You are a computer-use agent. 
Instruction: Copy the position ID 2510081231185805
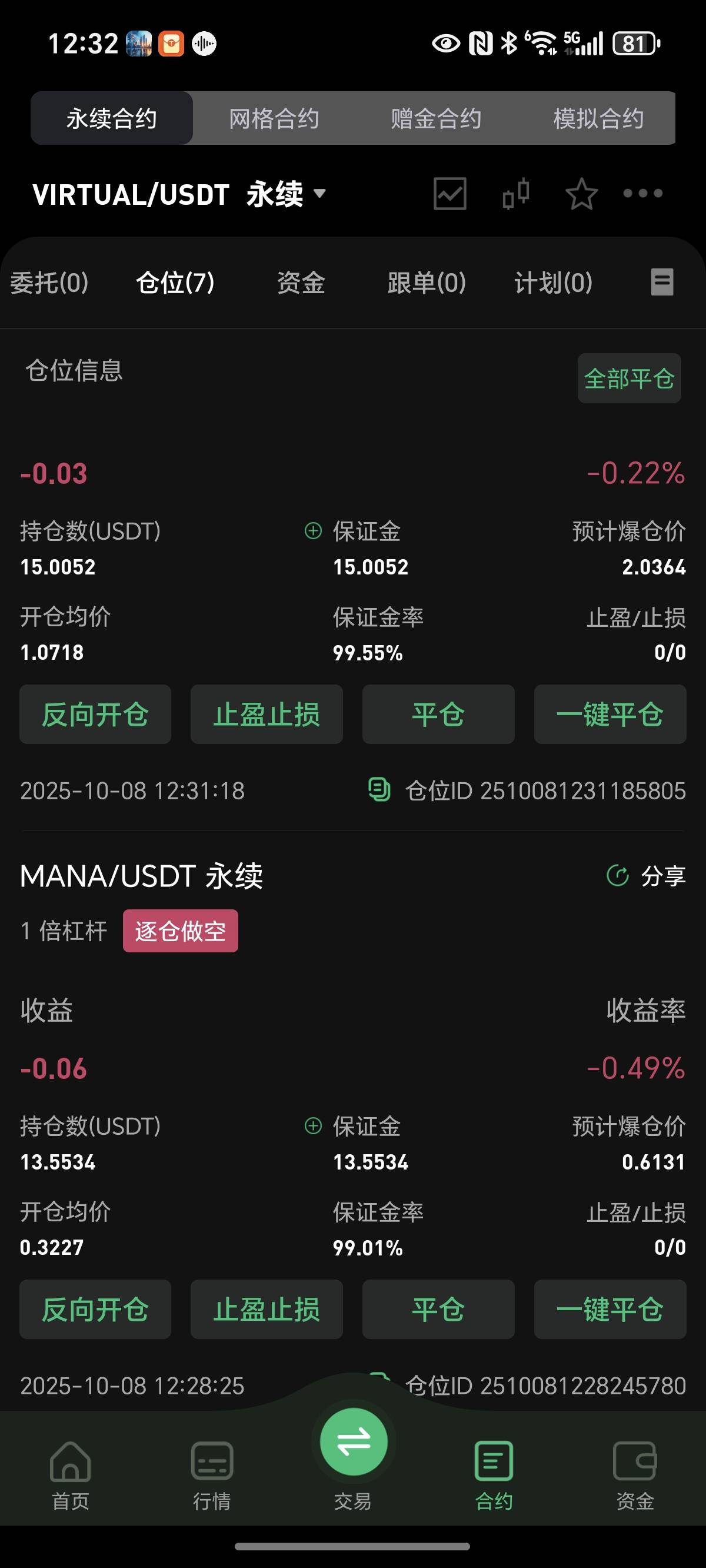pyautogui.click(x=379, y=790)
